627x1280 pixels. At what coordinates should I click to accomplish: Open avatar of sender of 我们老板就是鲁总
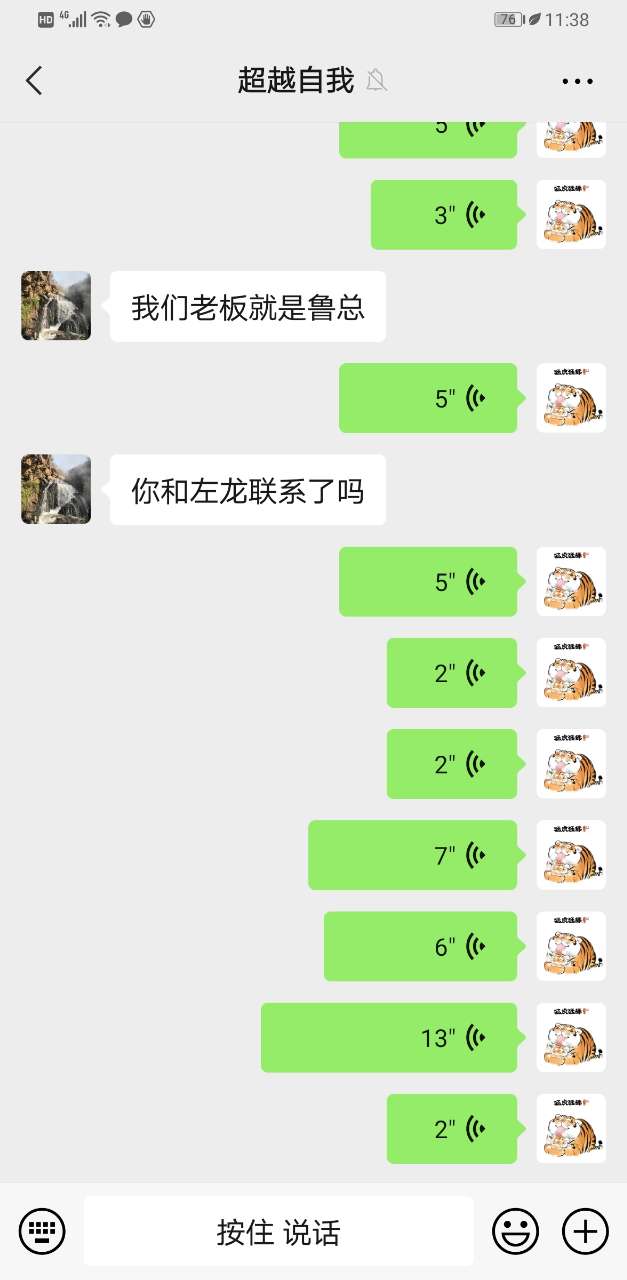(x=56, y=306)
